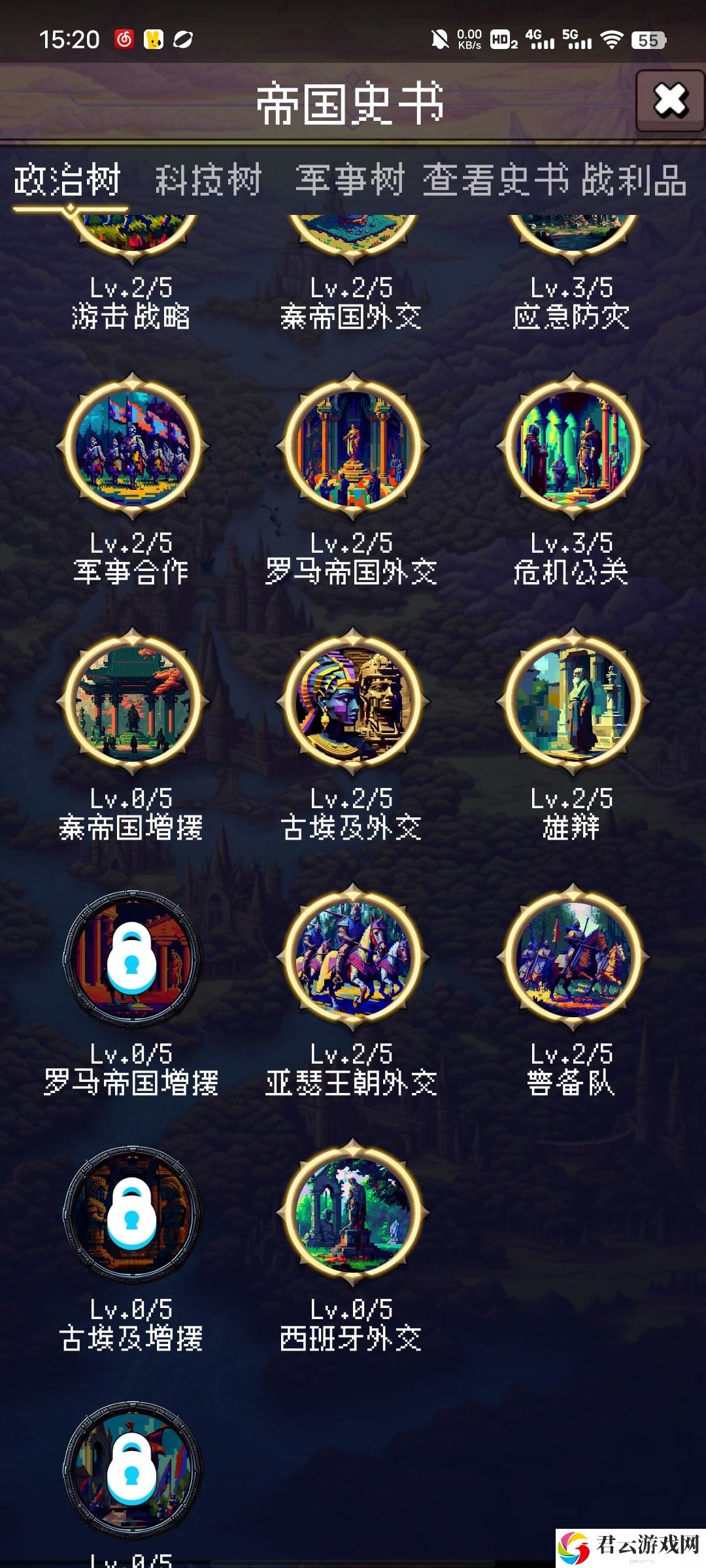Switch to the 军事树 tab

[350, 180]
